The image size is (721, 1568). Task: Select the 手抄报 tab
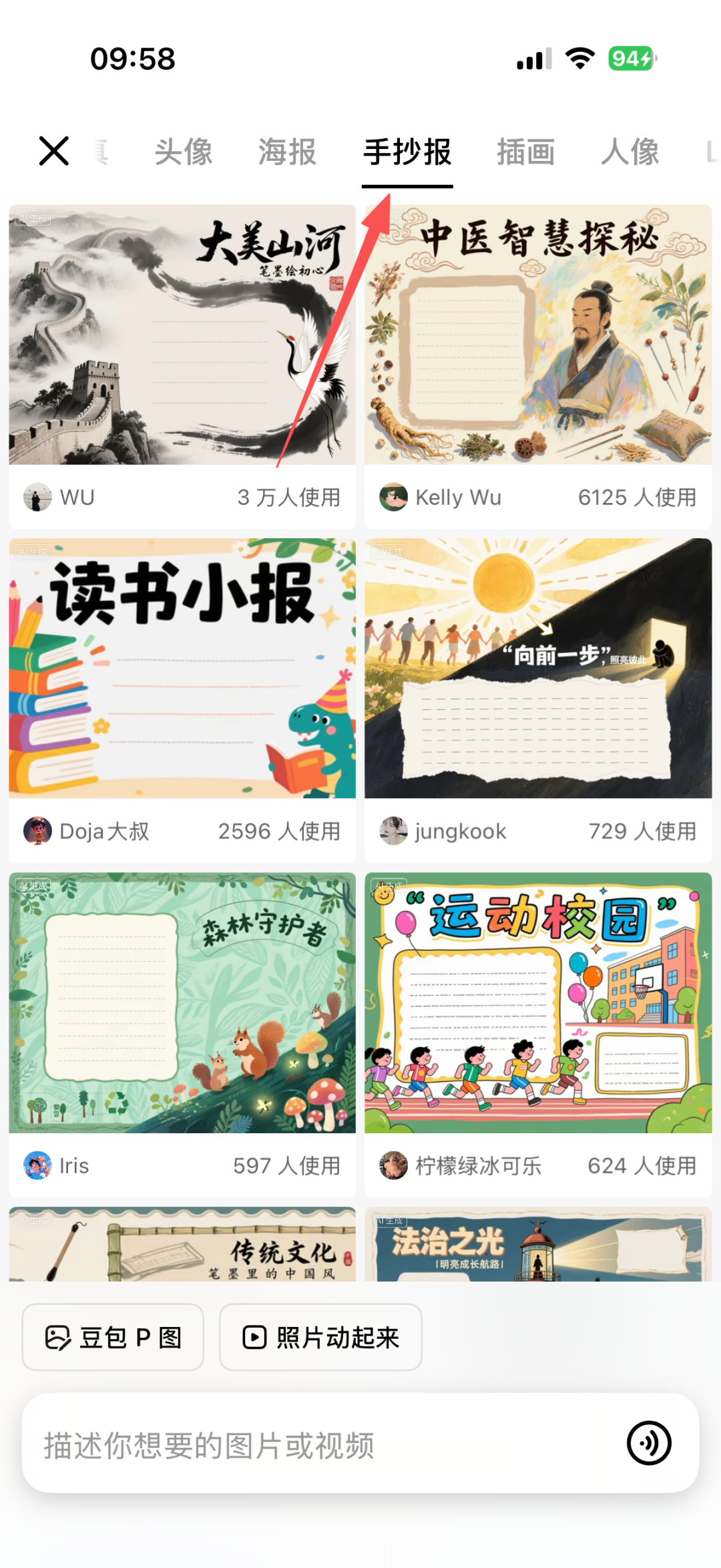point(407,152)
